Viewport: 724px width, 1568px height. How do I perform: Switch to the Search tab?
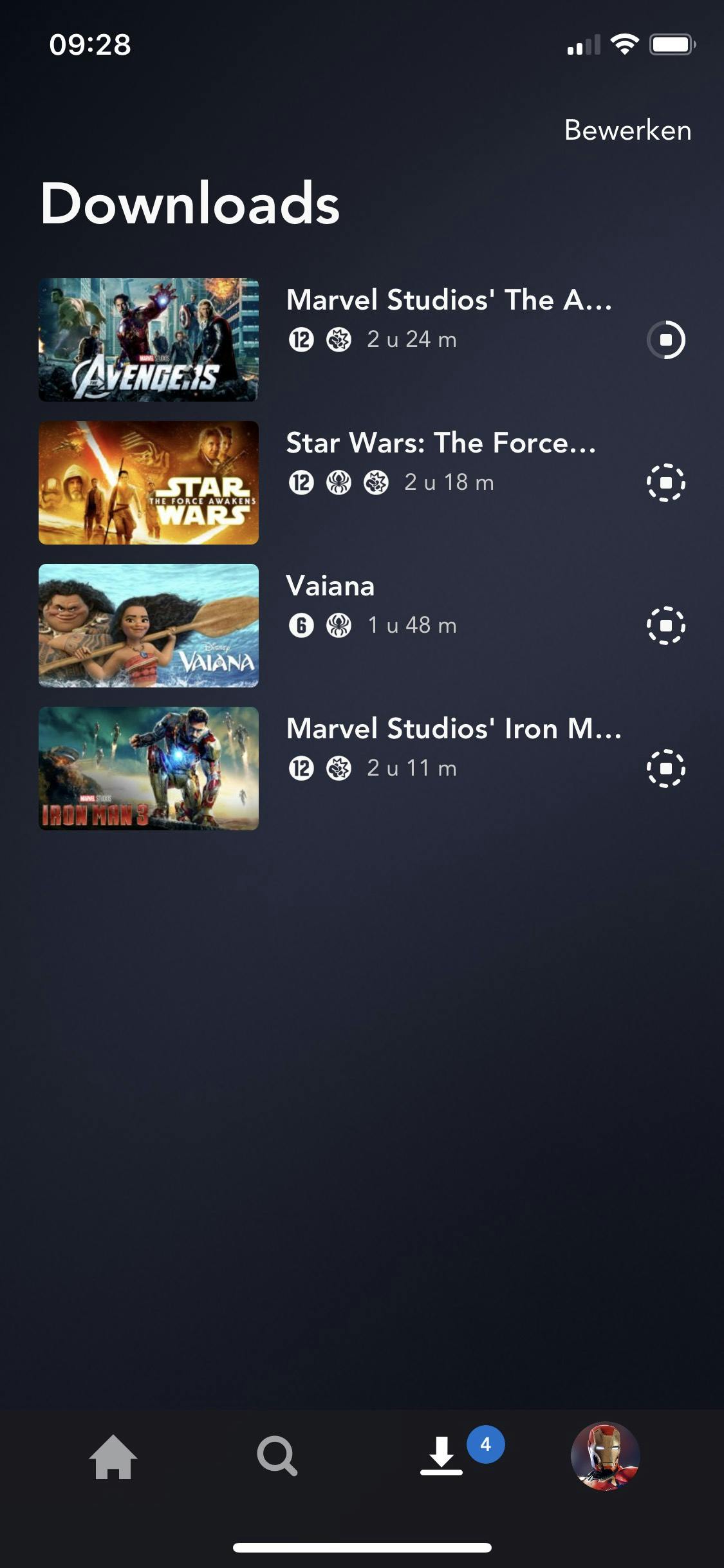(277, 1457)
